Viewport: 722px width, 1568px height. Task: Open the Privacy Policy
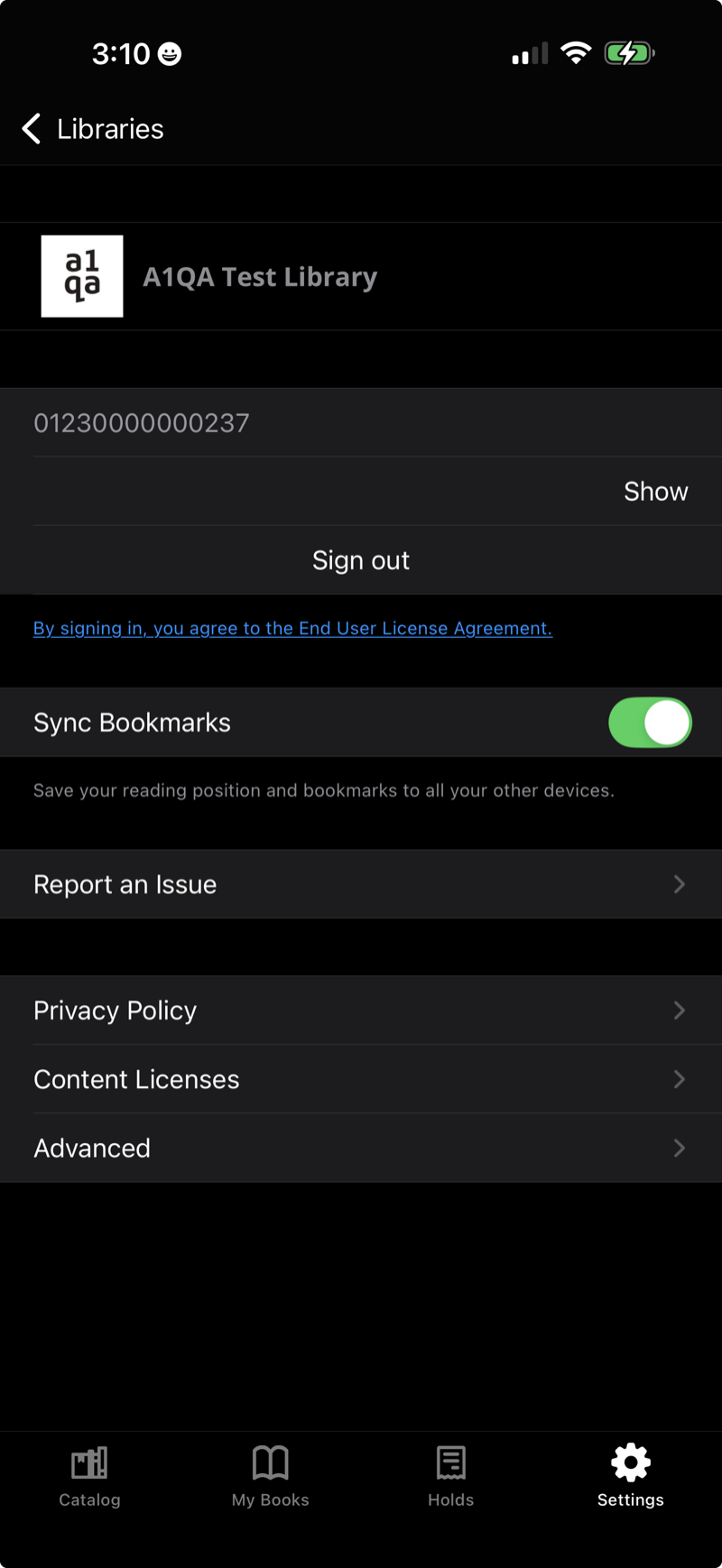pos(361,1010)
